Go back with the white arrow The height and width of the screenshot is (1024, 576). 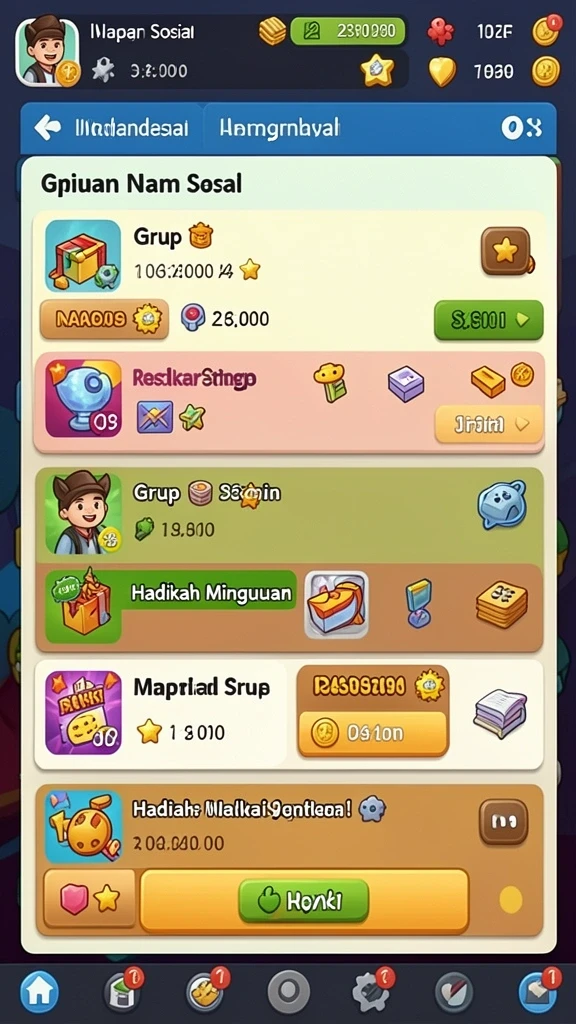click(48, 127)
